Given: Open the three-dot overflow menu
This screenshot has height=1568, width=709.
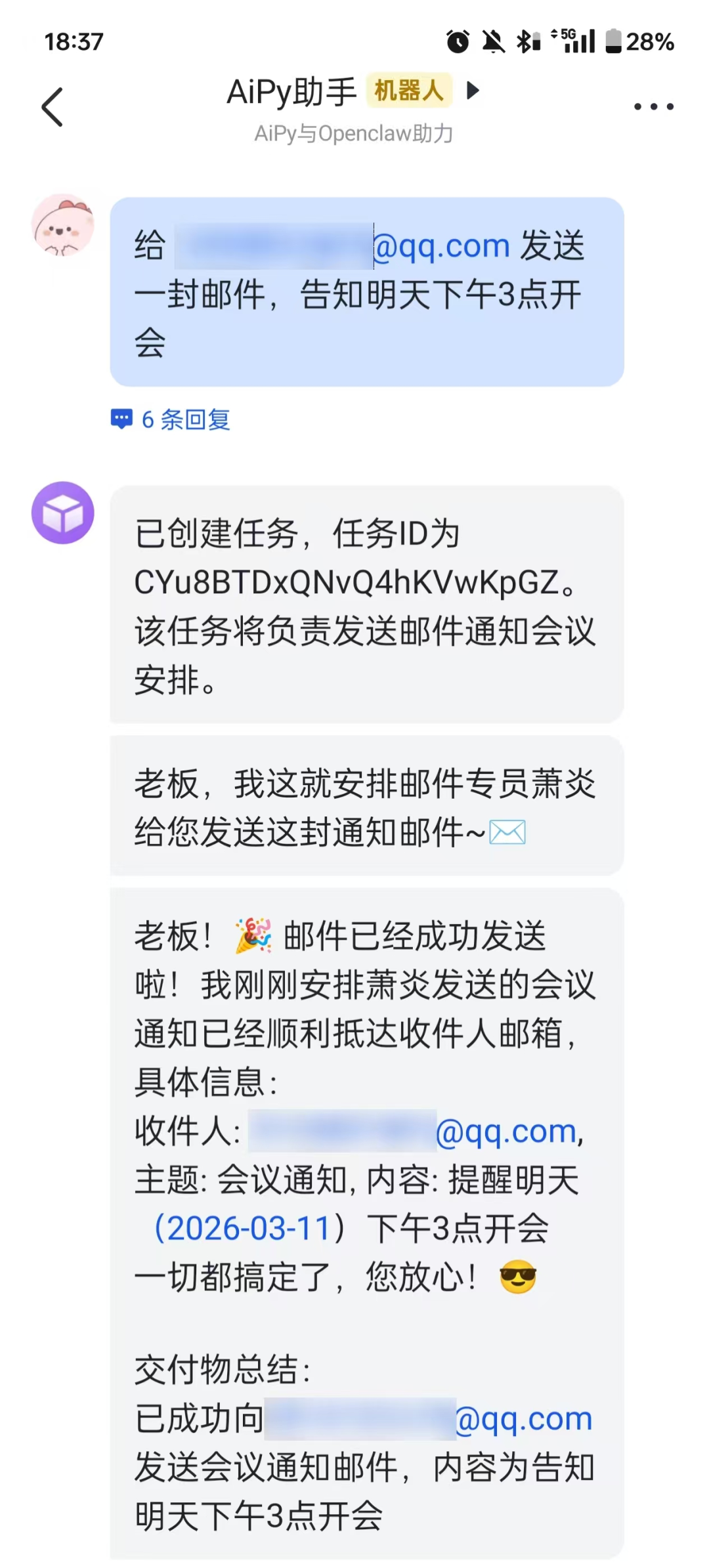Looking at the screenshot, I should (x=653, y=106).
